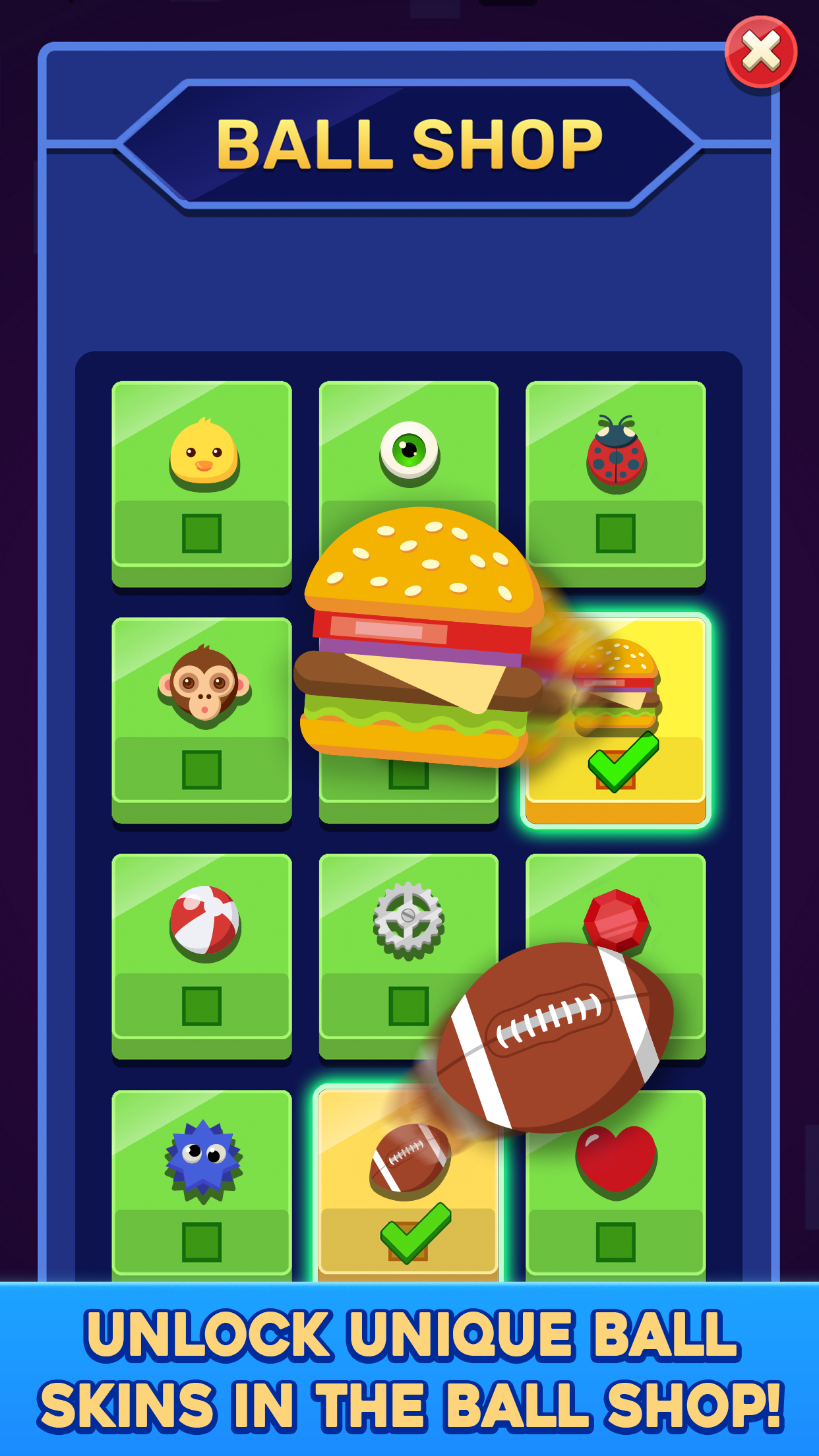
Task: Select the ladybug ball skin
Action: click(x=617, y=454)
